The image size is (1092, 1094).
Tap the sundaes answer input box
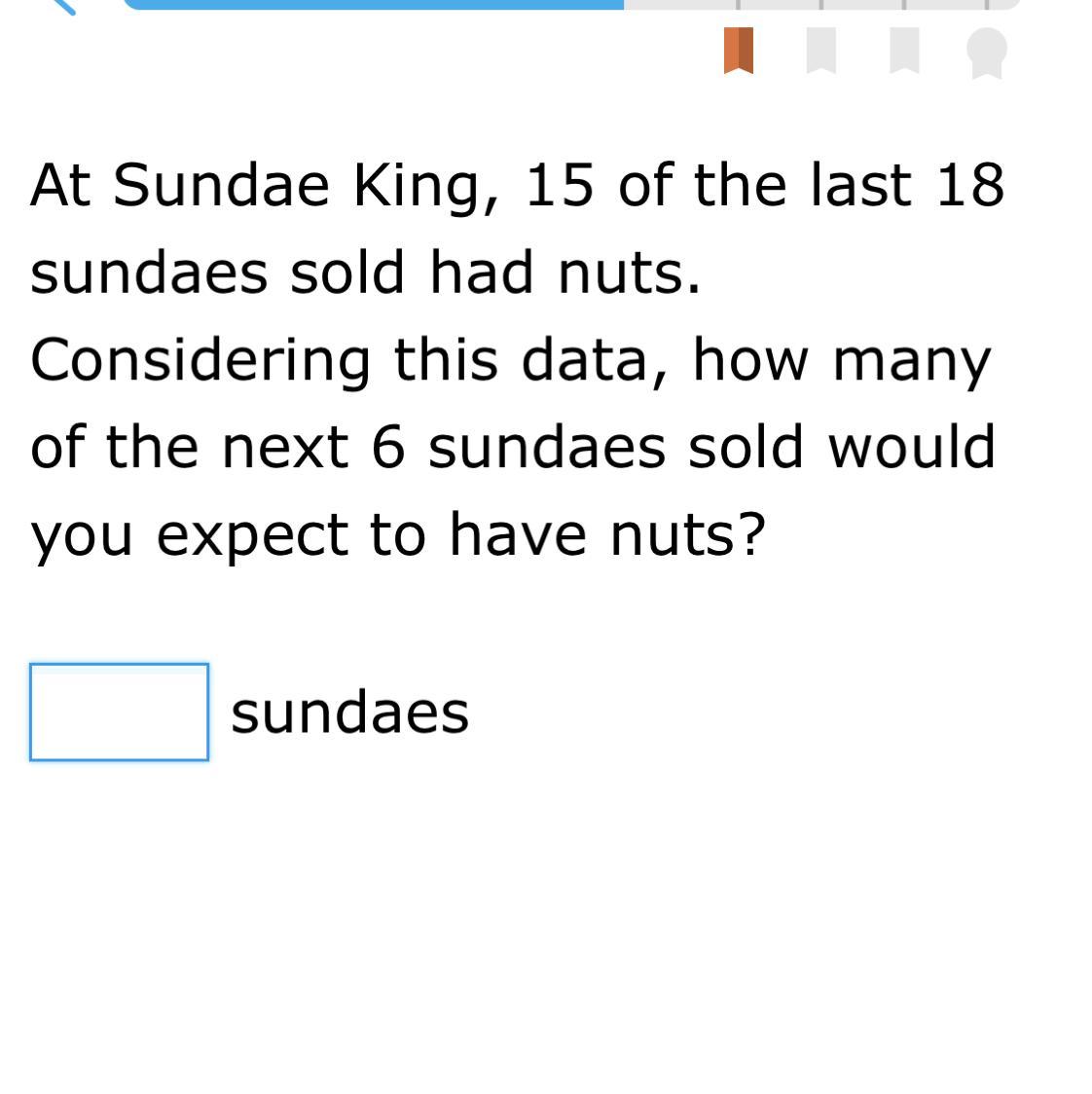pyautogui.click(x=119, y=711)
